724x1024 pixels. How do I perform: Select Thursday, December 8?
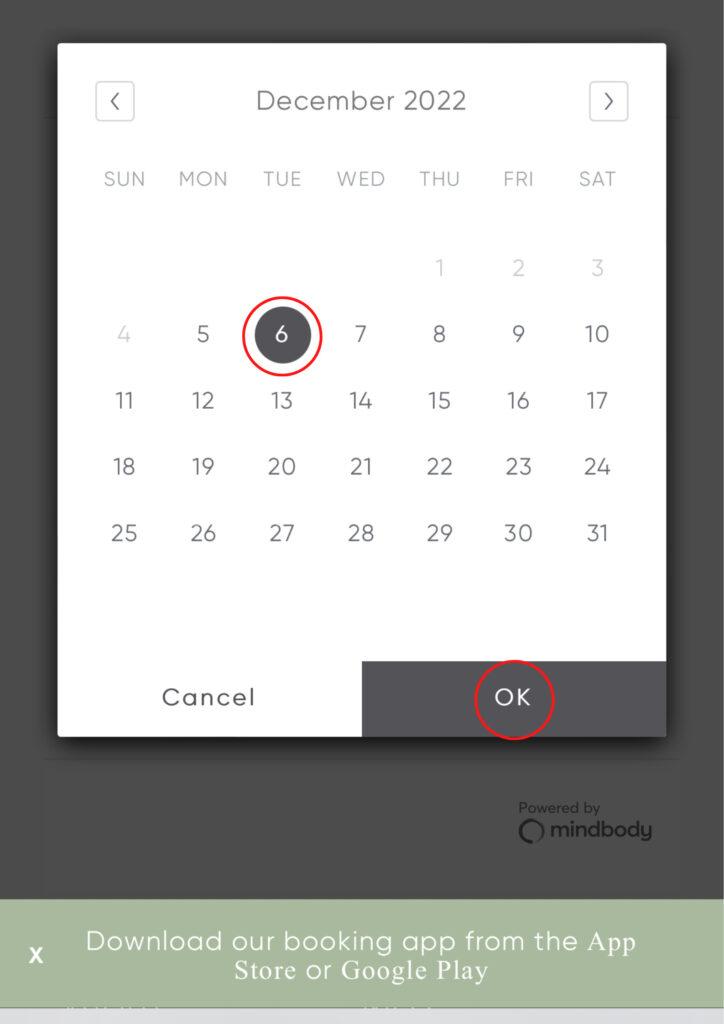pos(439,334)
